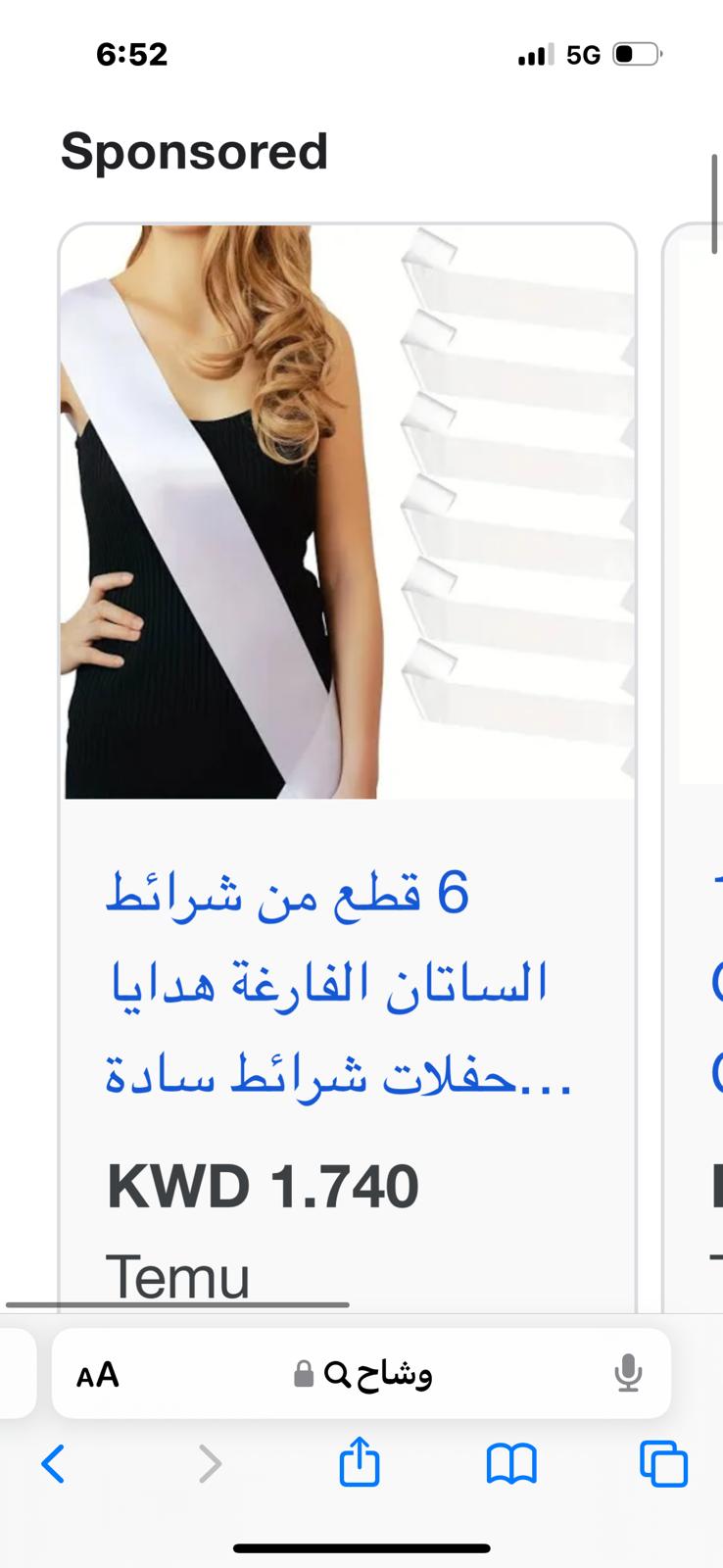
Task: Start voice search with the microphone
Action: tap(628, 1374)
